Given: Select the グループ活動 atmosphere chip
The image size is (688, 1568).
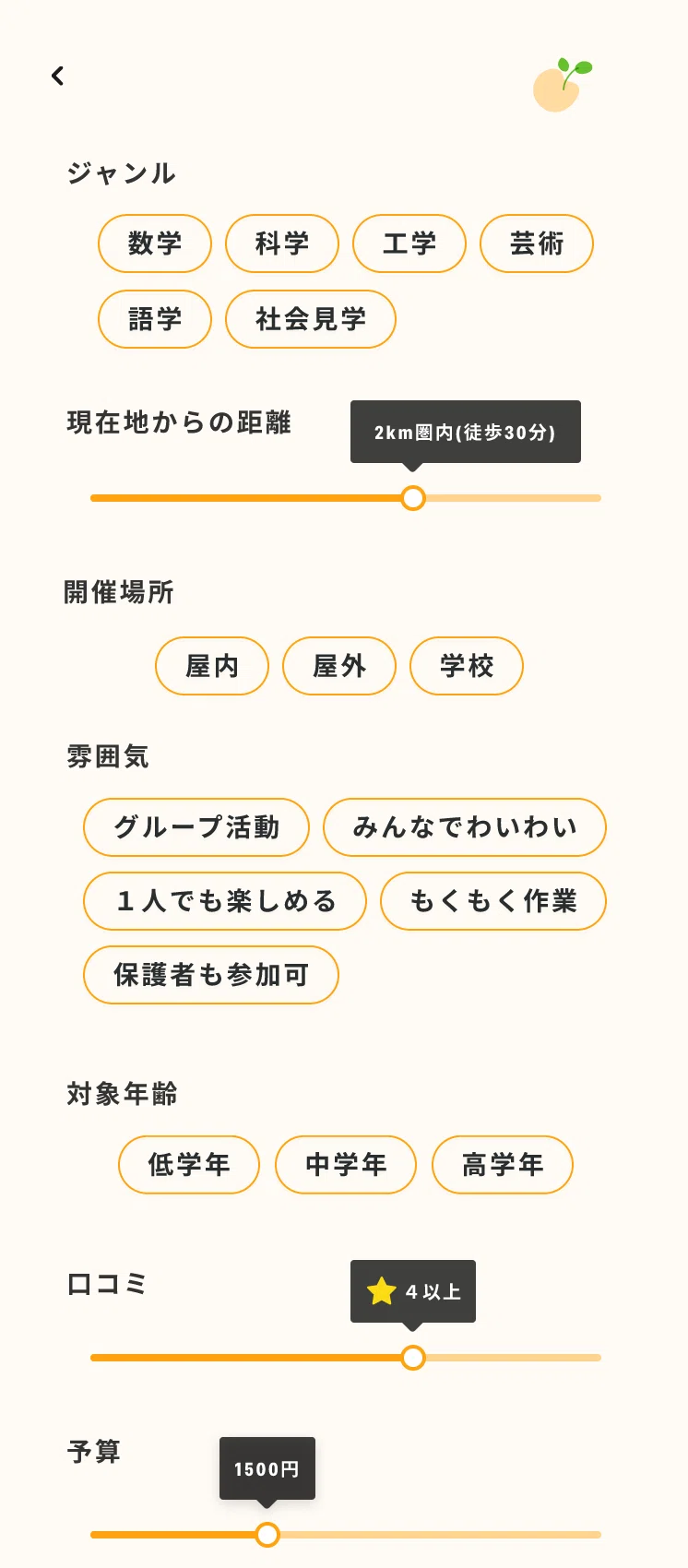Looking at the screenshot, I should [196, 827].
